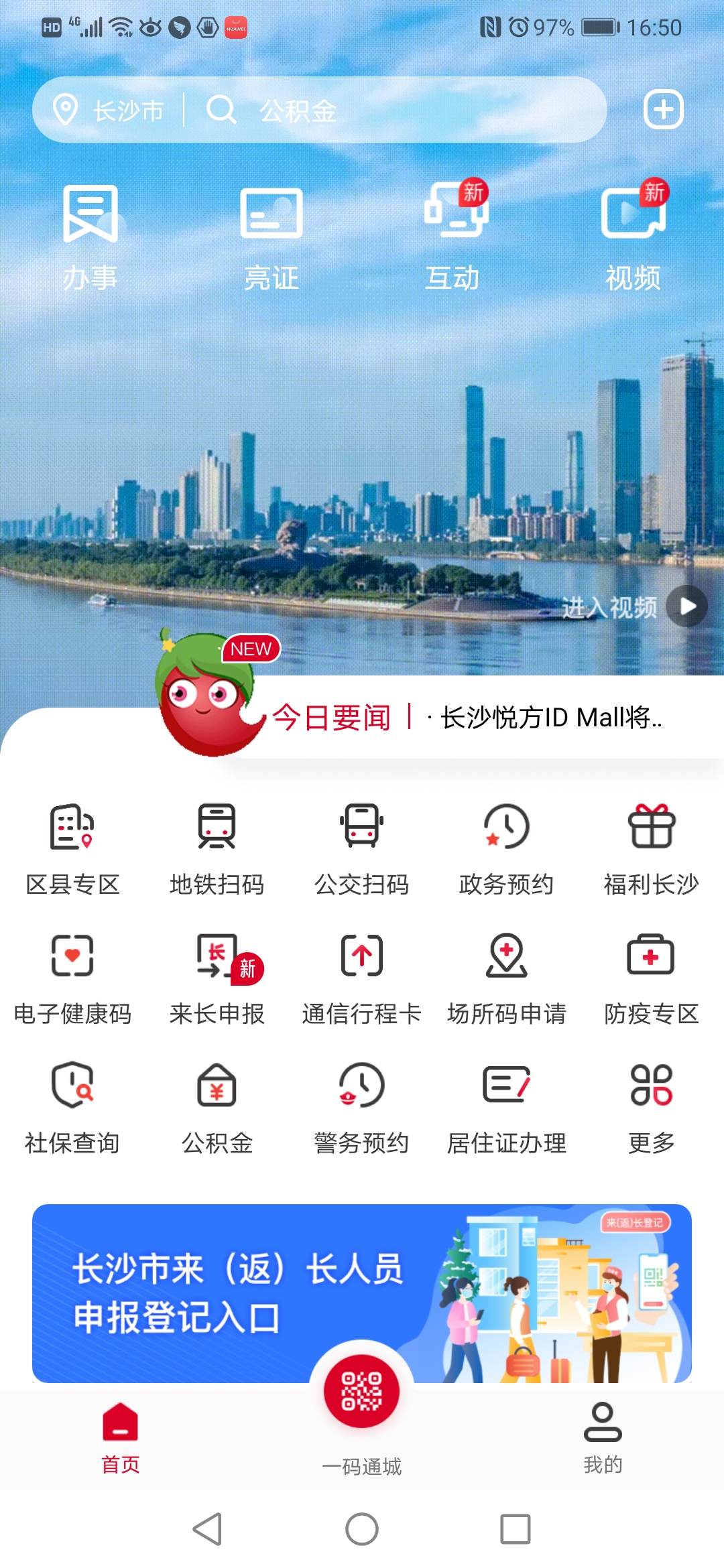The image size is (724, 1568).
Task: Go to the 互动 section
Action: (453, 238)
